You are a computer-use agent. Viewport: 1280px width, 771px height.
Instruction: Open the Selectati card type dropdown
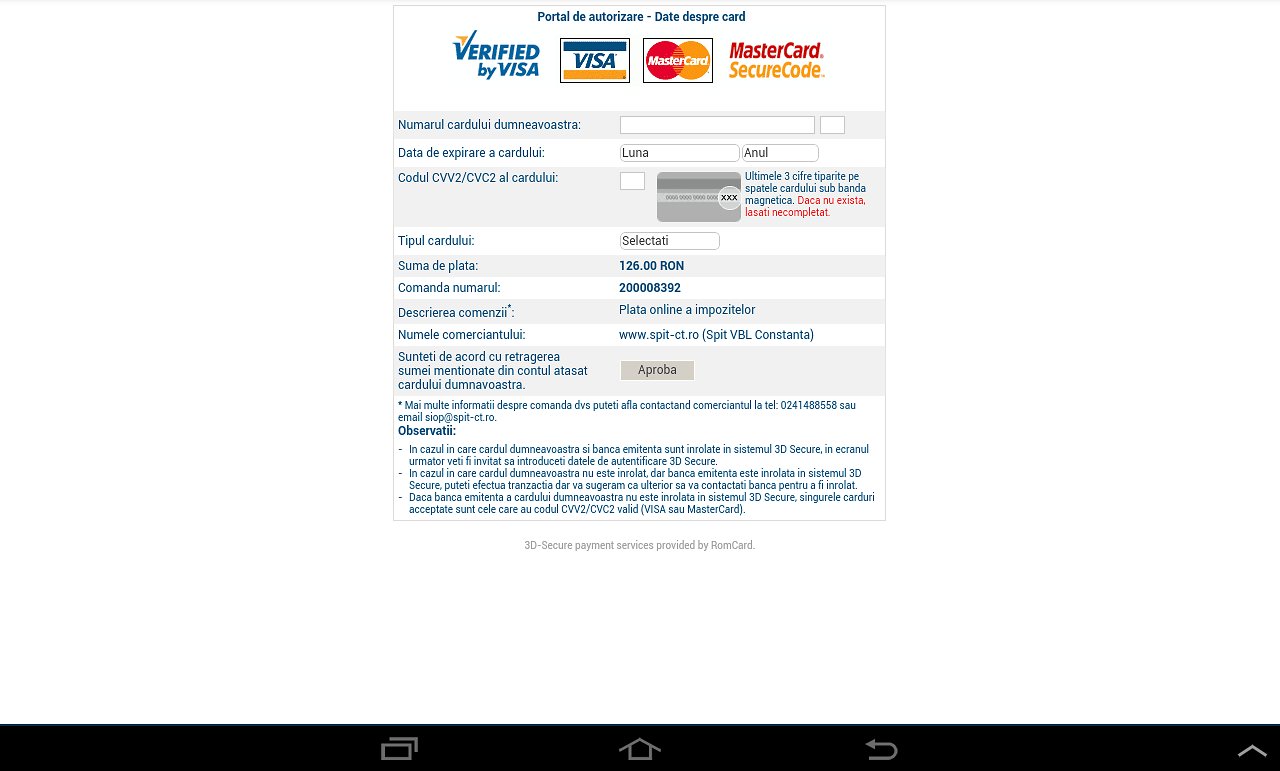[669, 241]
